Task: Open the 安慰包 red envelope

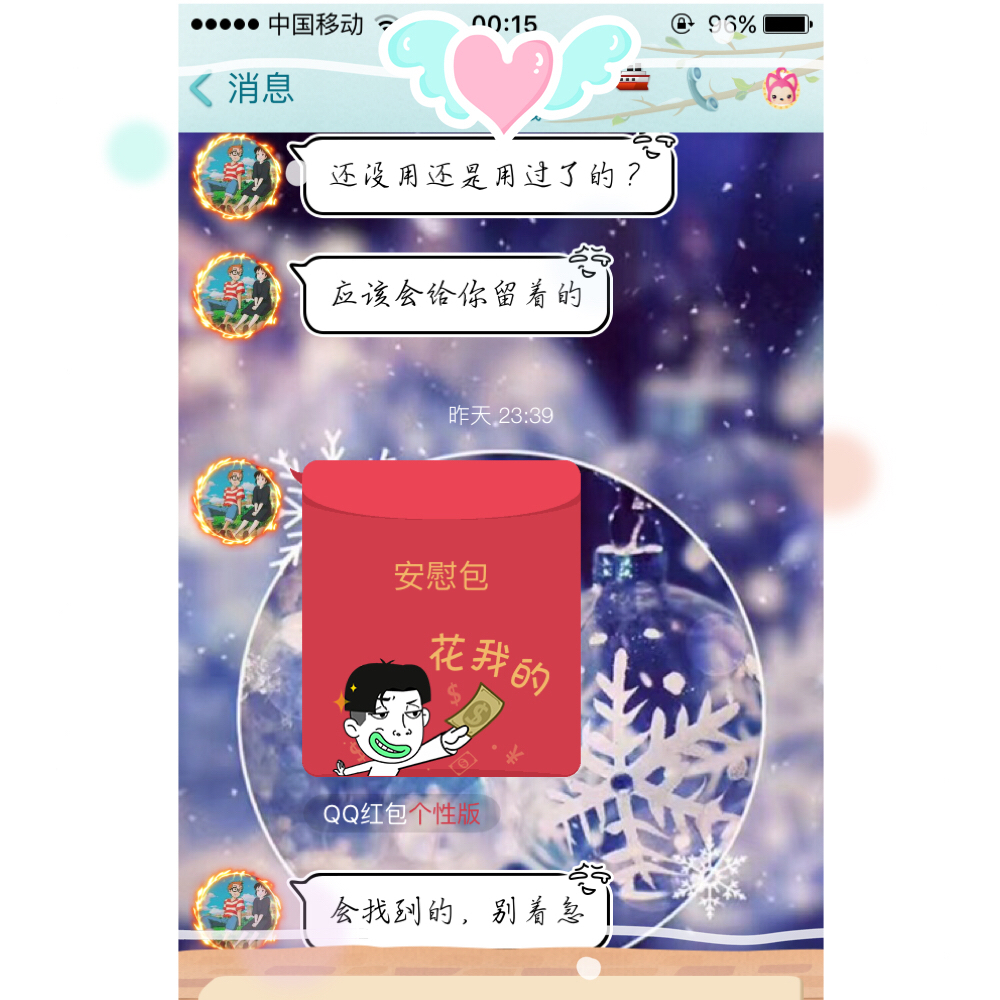Action: (x=441, y=618)
